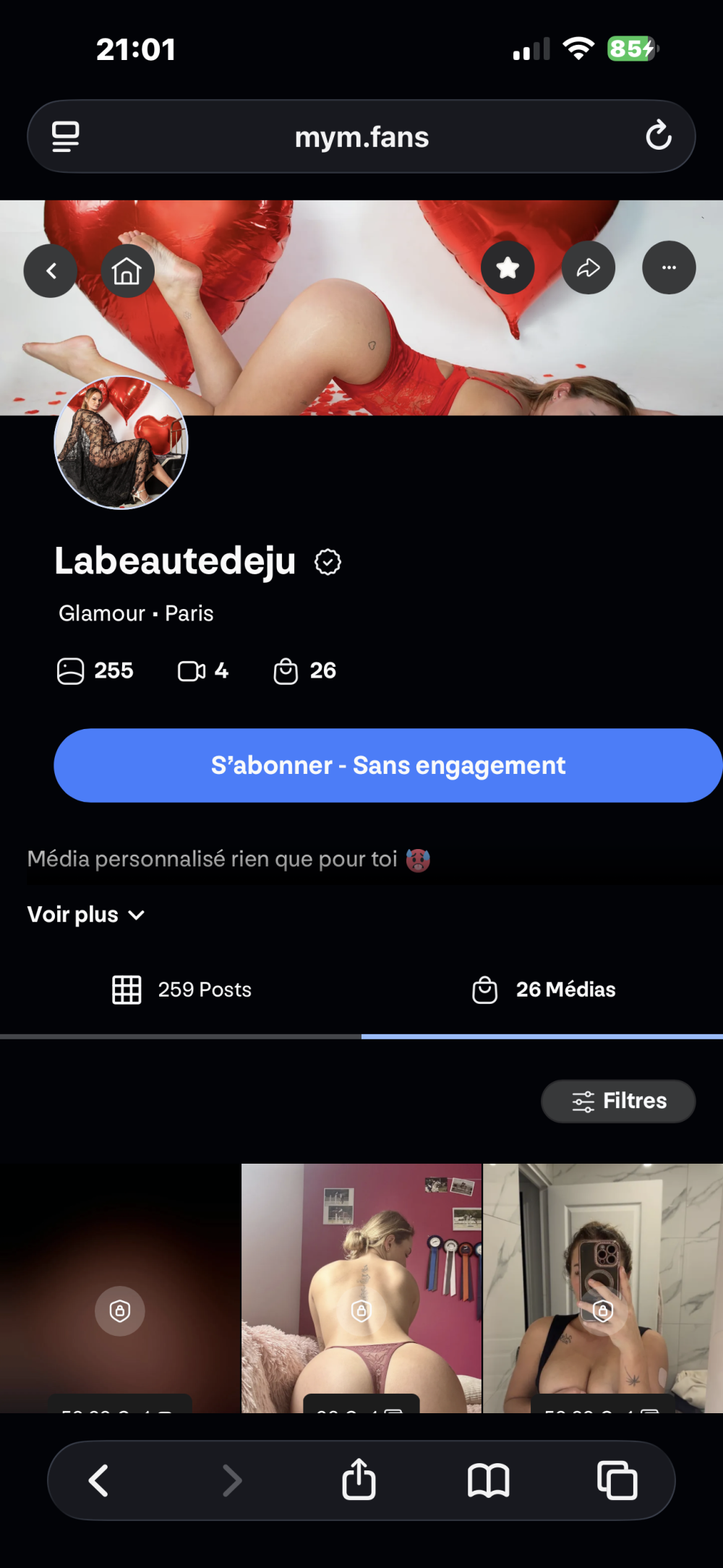The height and width of the screenshot is (1568, 723).
Task: Open the three-dot more options menu
Action: point(669,268)
